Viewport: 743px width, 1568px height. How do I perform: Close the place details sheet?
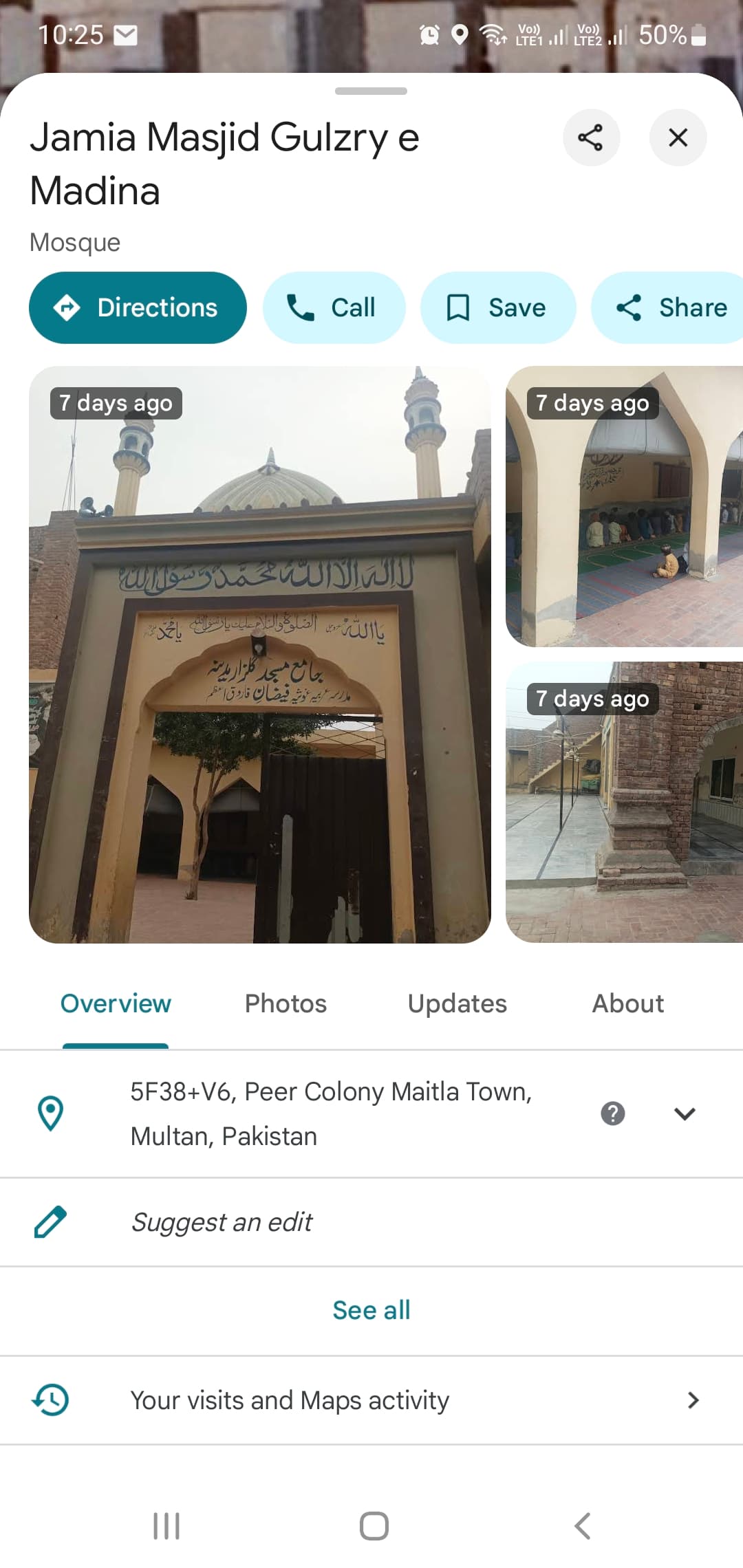click(678, 138)
